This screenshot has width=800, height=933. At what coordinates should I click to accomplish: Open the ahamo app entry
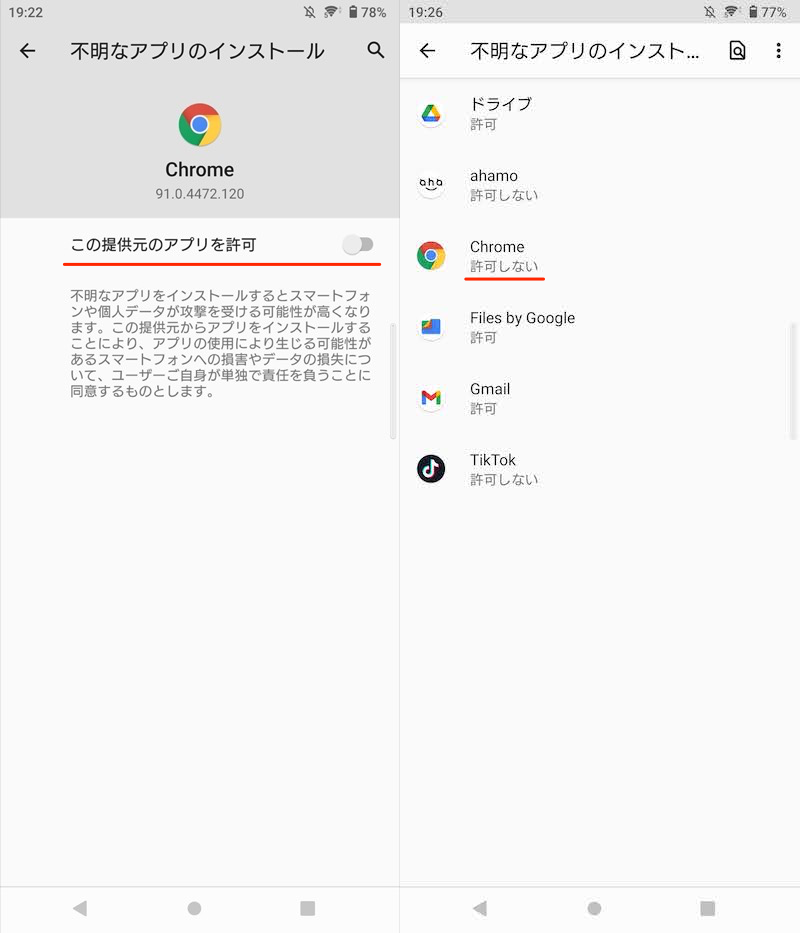600,184
